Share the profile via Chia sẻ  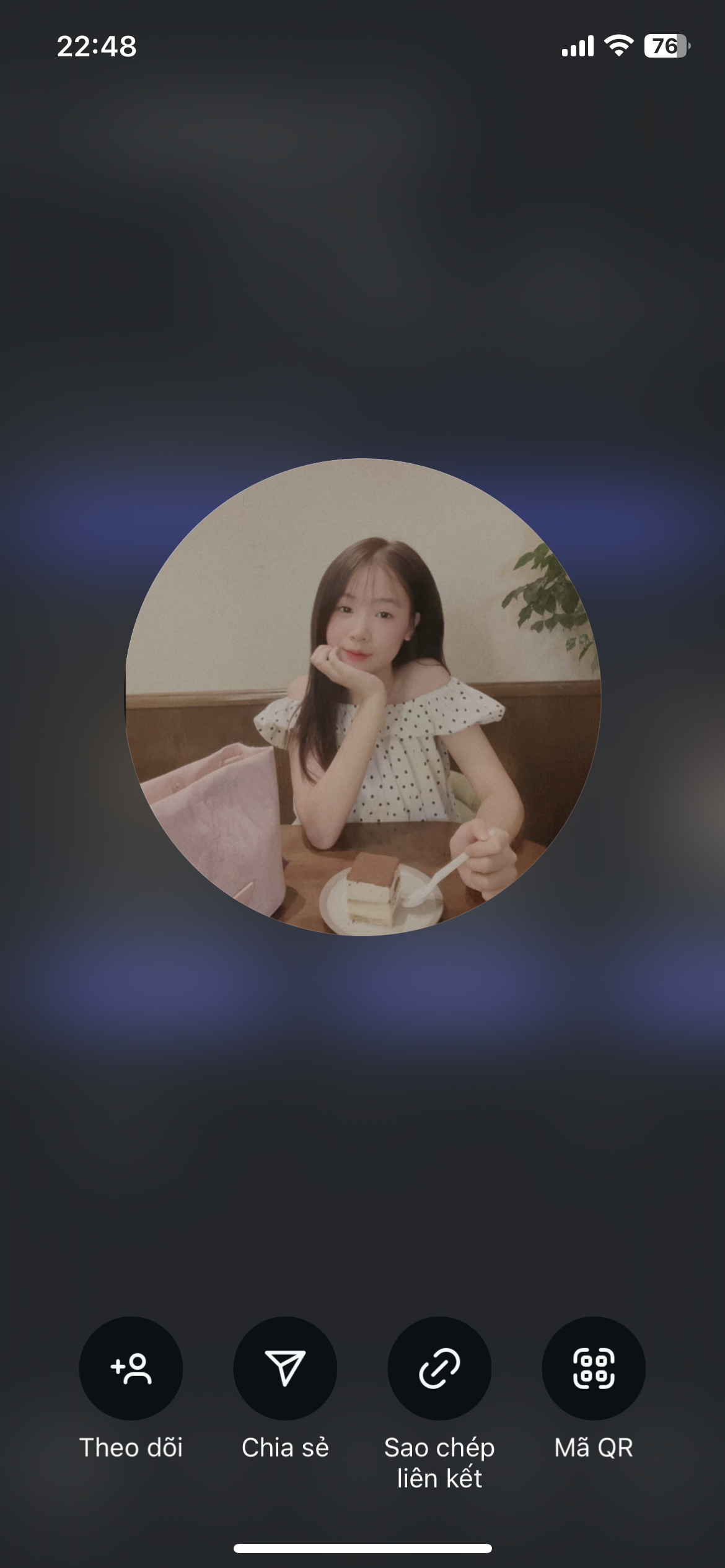[285, 1369]
